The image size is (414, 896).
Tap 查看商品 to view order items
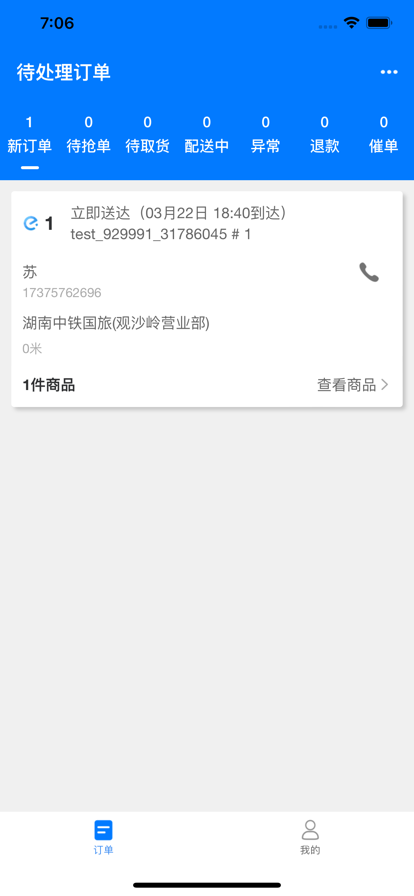353,385
